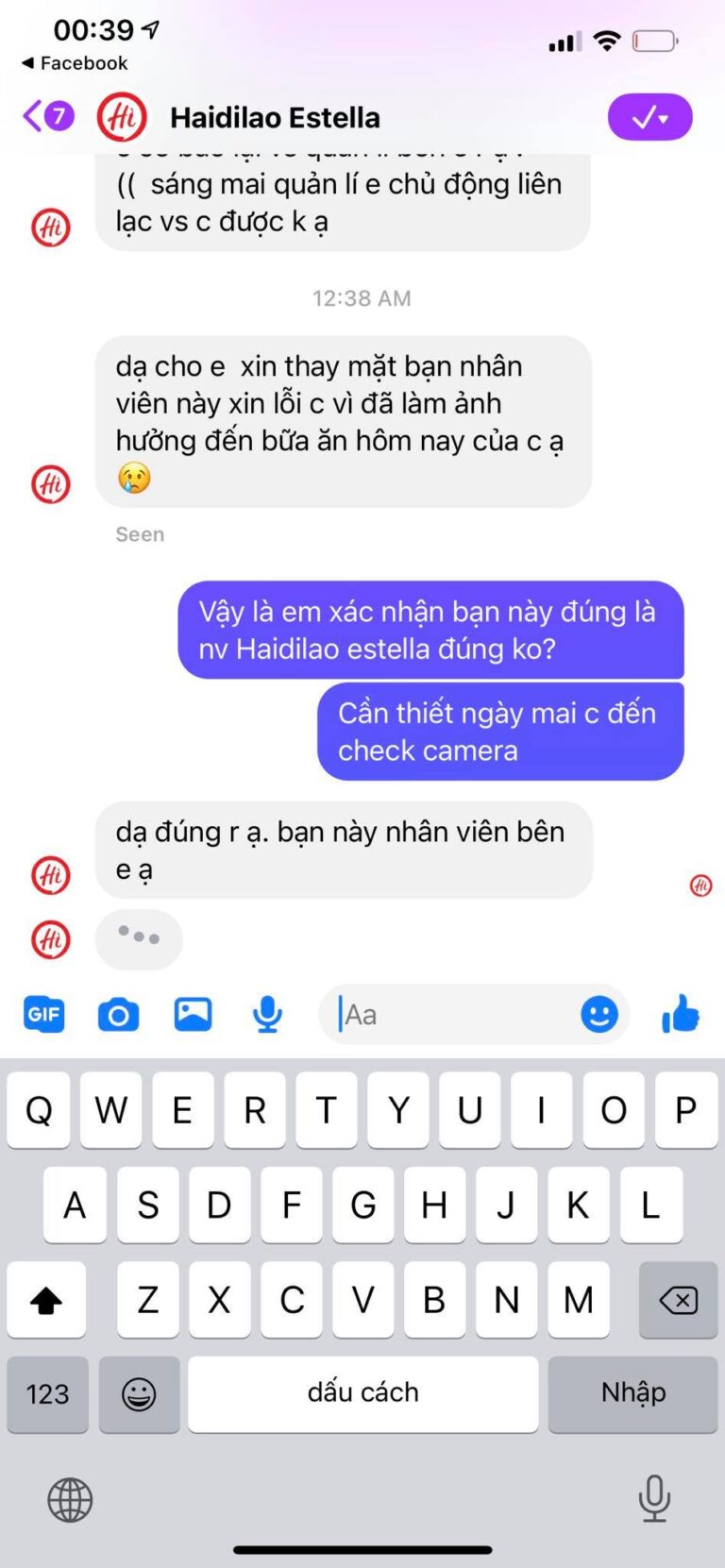This screenshot has width=725, height=1568.
Task: Start keyboard dictation with the microphone
Action: 653,1499
